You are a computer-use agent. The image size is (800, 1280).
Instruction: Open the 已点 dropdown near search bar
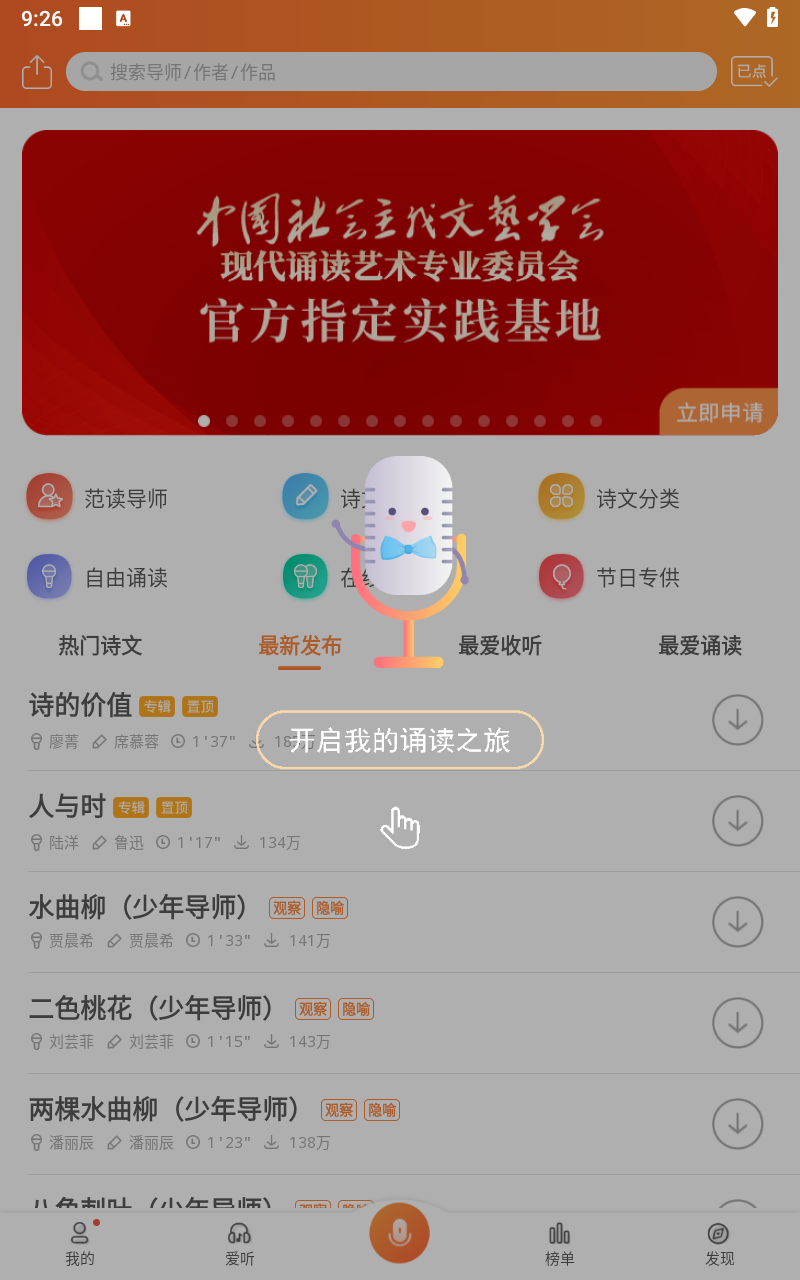[755, 71]
